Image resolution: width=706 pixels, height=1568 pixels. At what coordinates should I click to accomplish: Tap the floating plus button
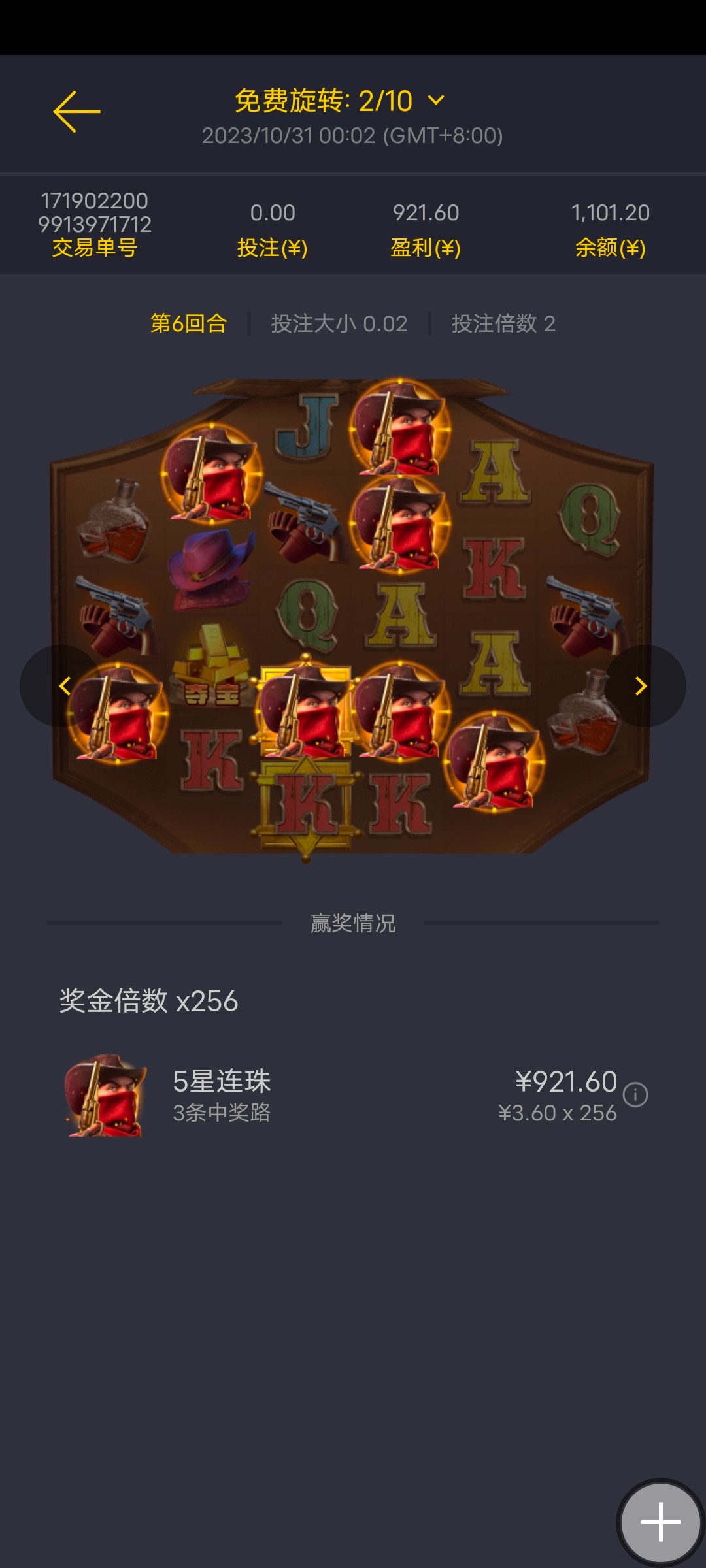[x=660, y=1522]
